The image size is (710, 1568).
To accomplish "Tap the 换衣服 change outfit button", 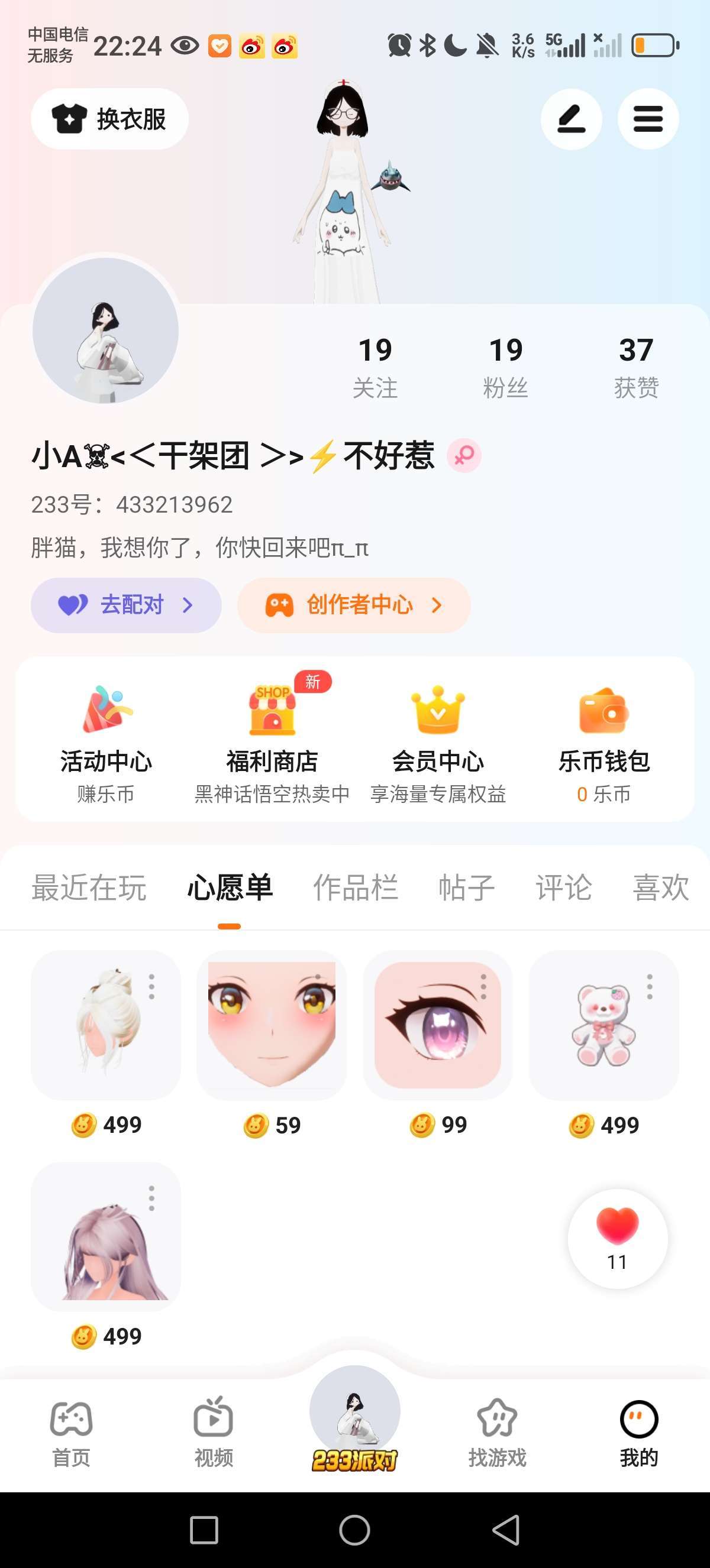I will (x=109, y=119).
